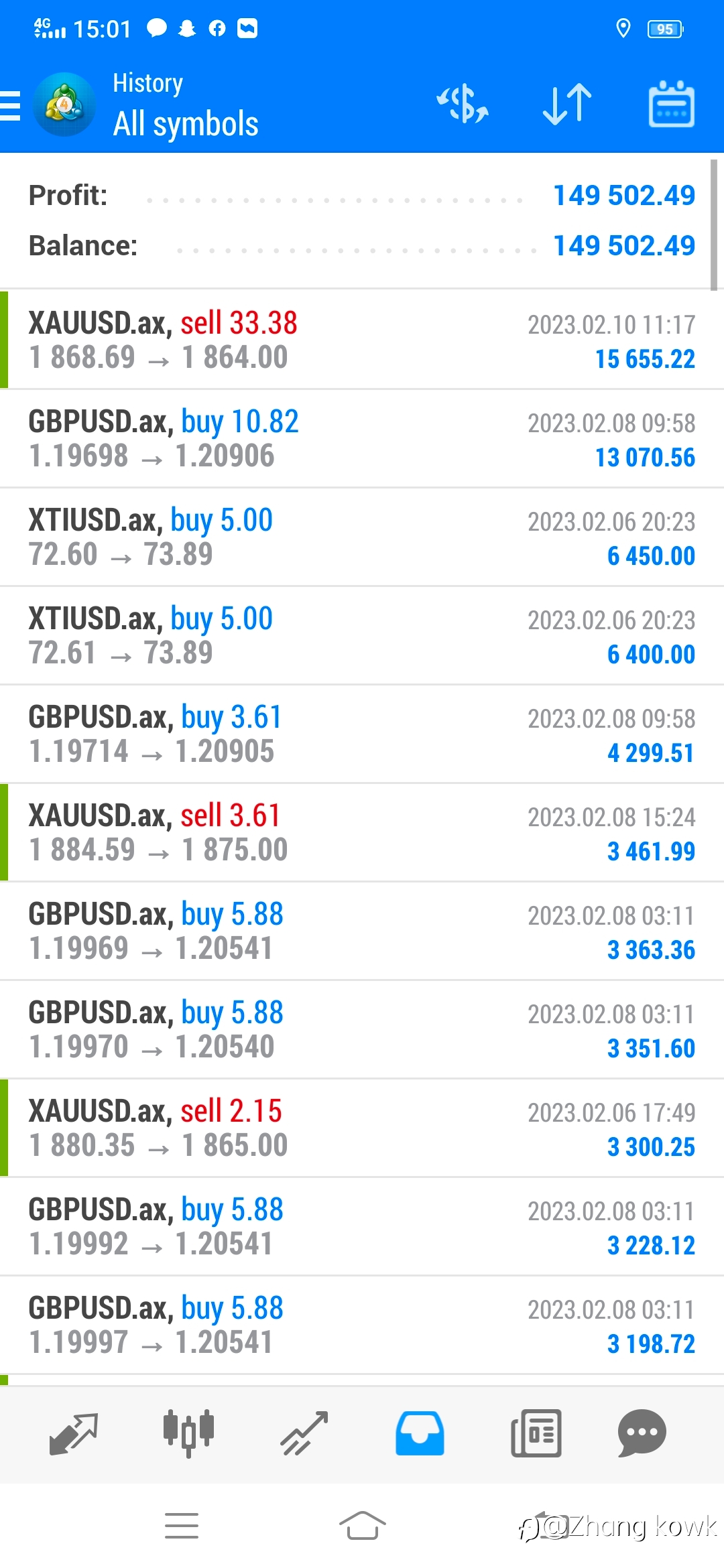Open the XAUUSD.ax sell 33.38 trade
The width and height of the screenshot is (724, 1568).
(362, 340)
